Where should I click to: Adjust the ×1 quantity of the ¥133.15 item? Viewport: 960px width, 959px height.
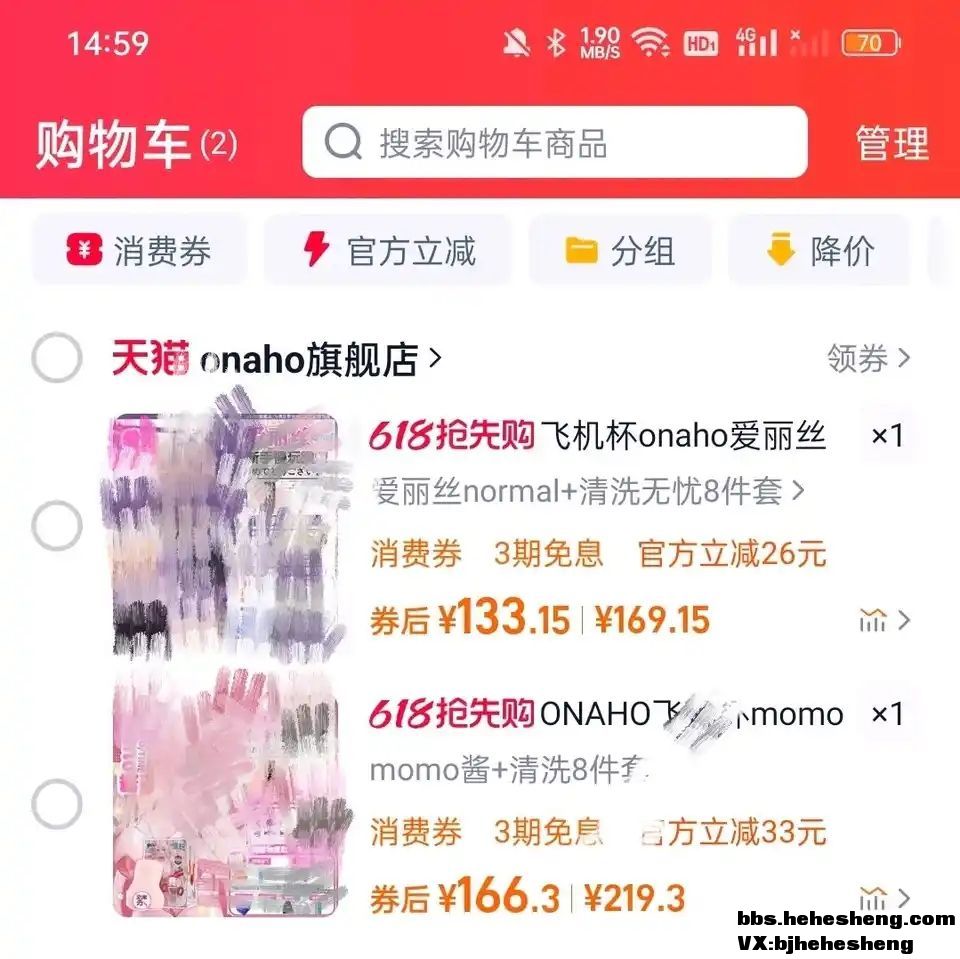[x=887, y=436]
